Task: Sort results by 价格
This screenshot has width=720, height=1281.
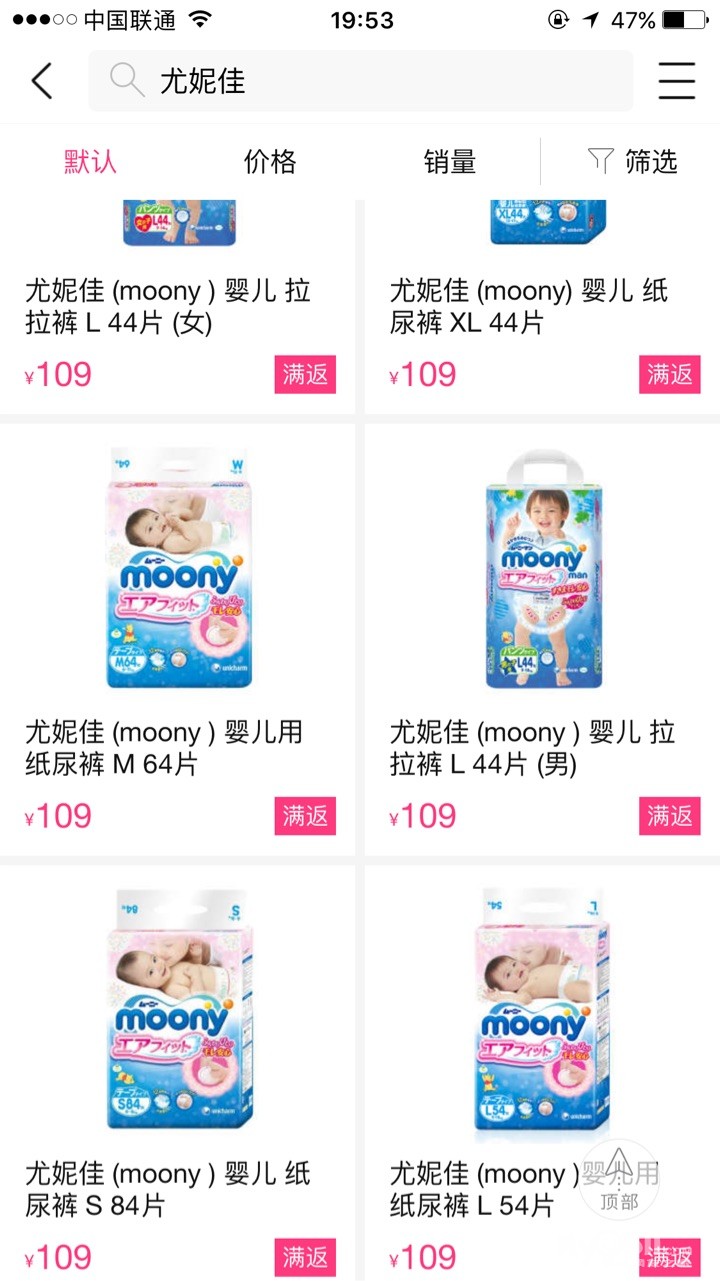Action: pos(270,162)
